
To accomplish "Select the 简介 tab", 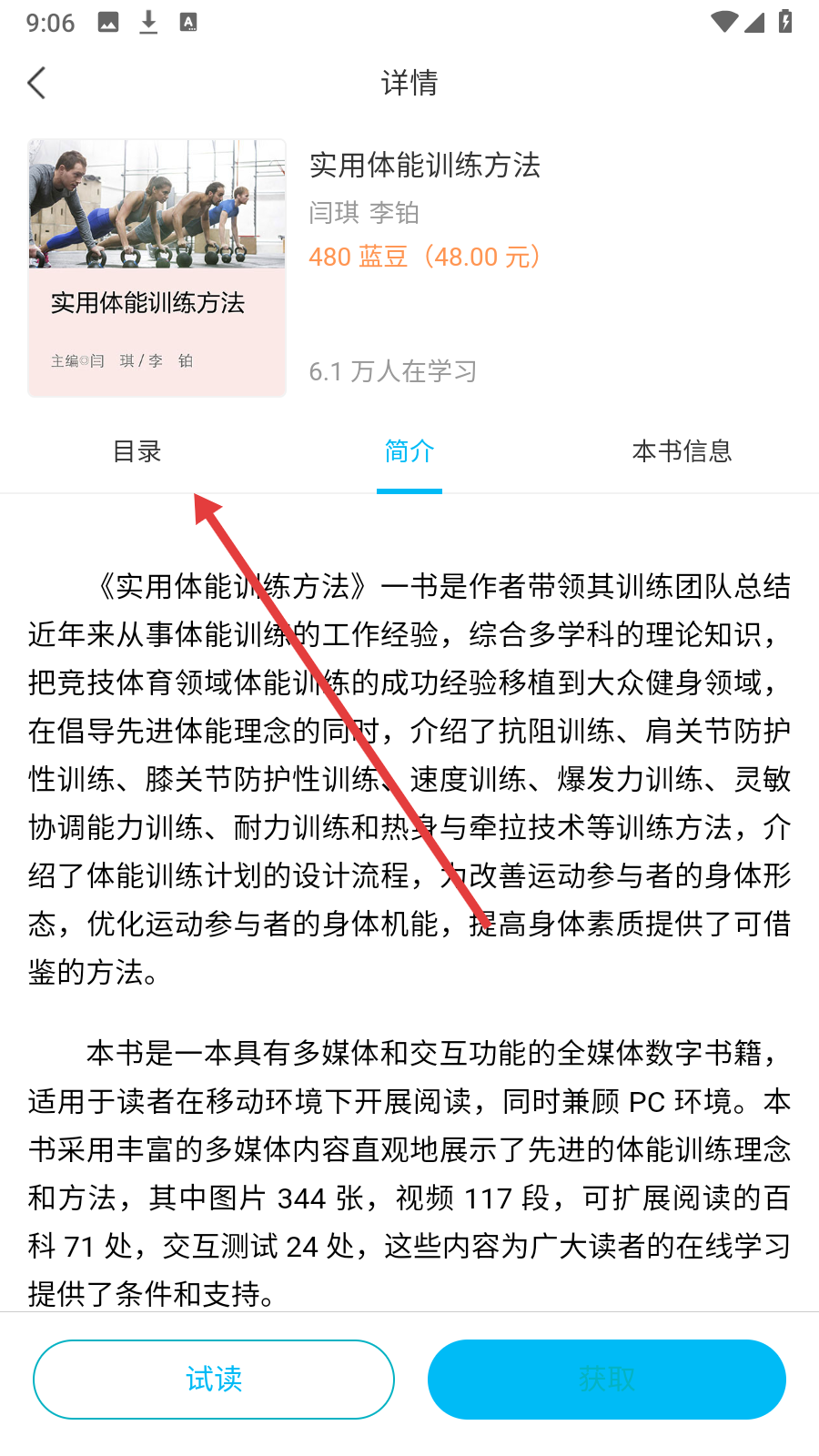I will [x=409, y=451].
